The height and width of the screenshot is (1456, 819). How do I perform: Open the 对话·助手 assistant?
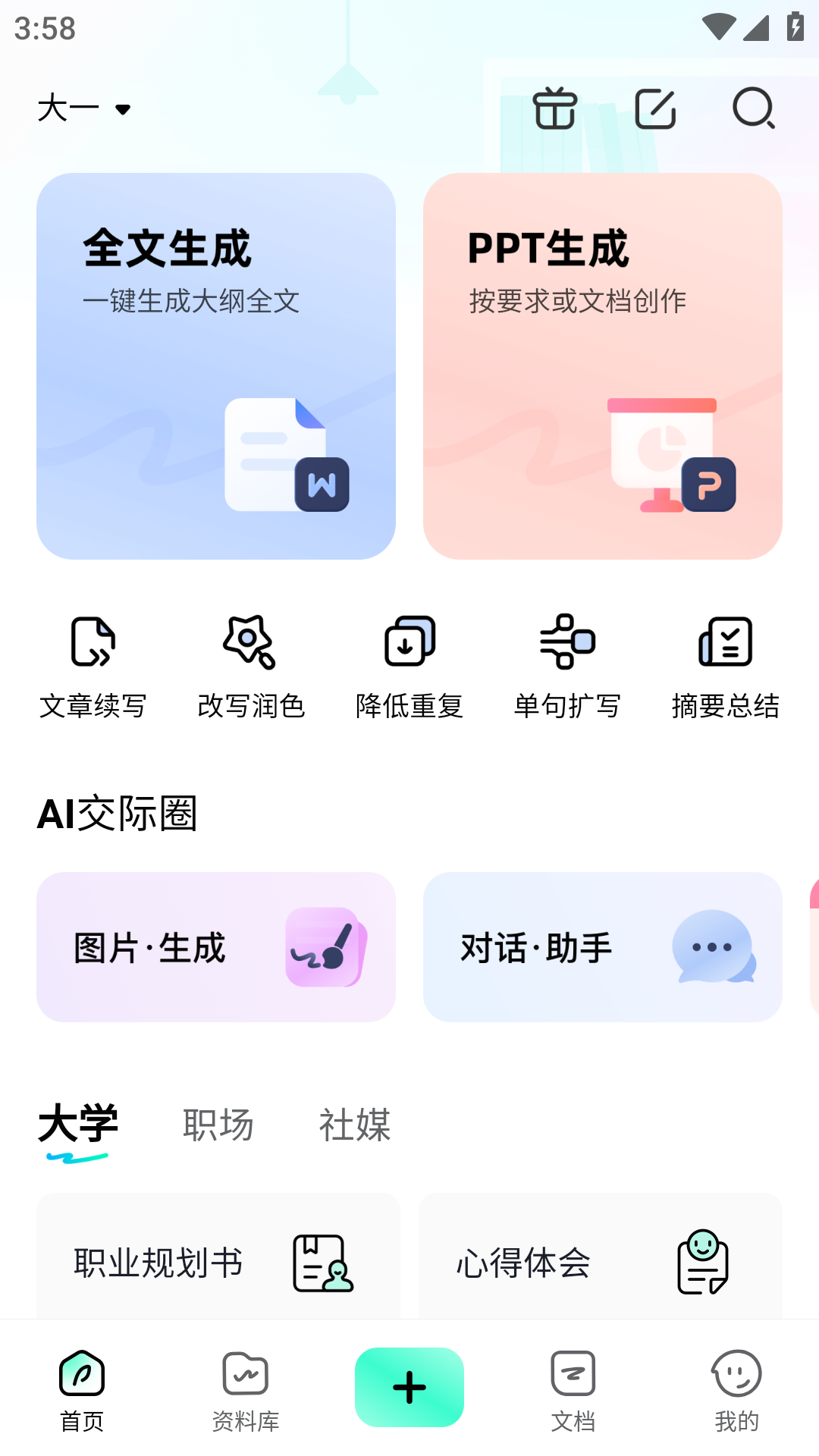603,946
